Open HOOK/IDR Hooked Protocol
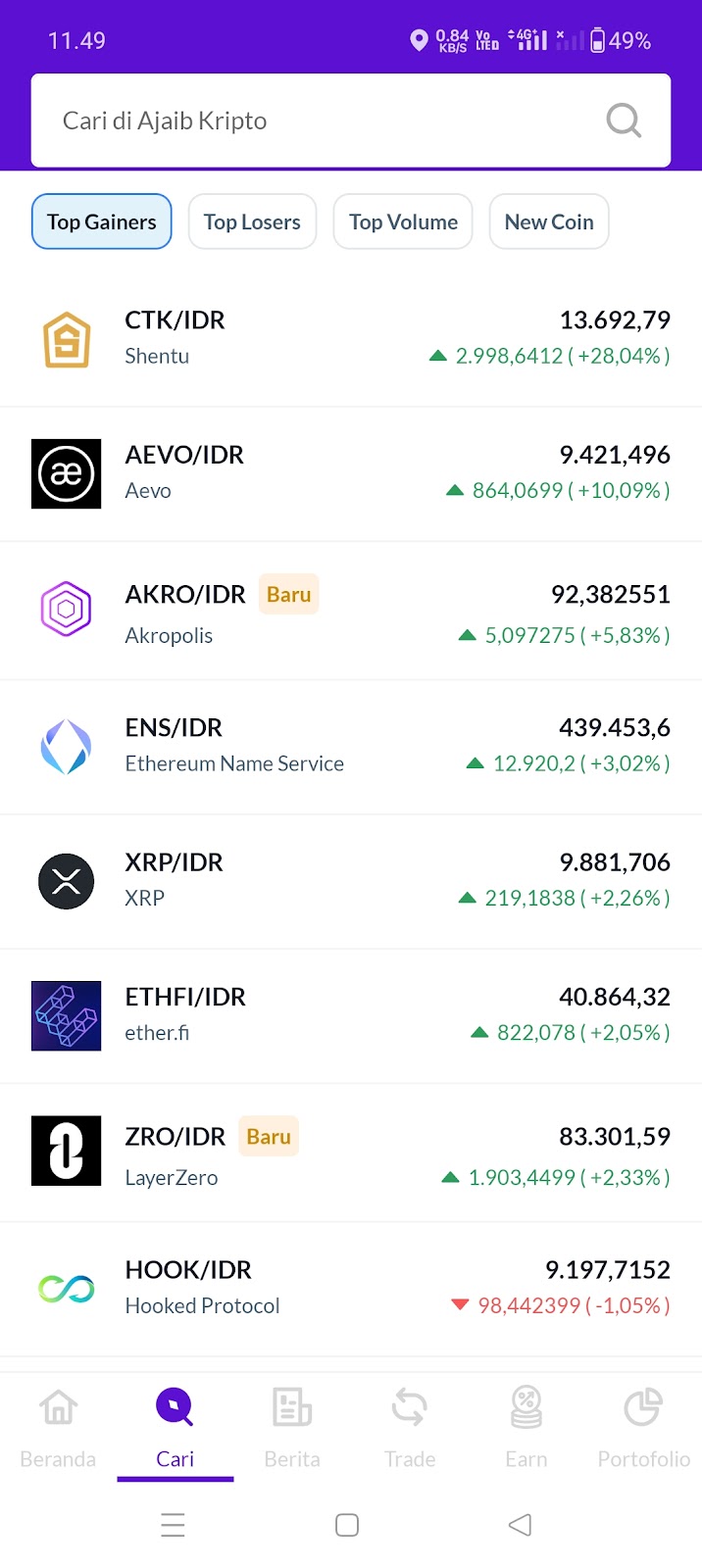This screenshot has height=1568, width=702. 351,1289
